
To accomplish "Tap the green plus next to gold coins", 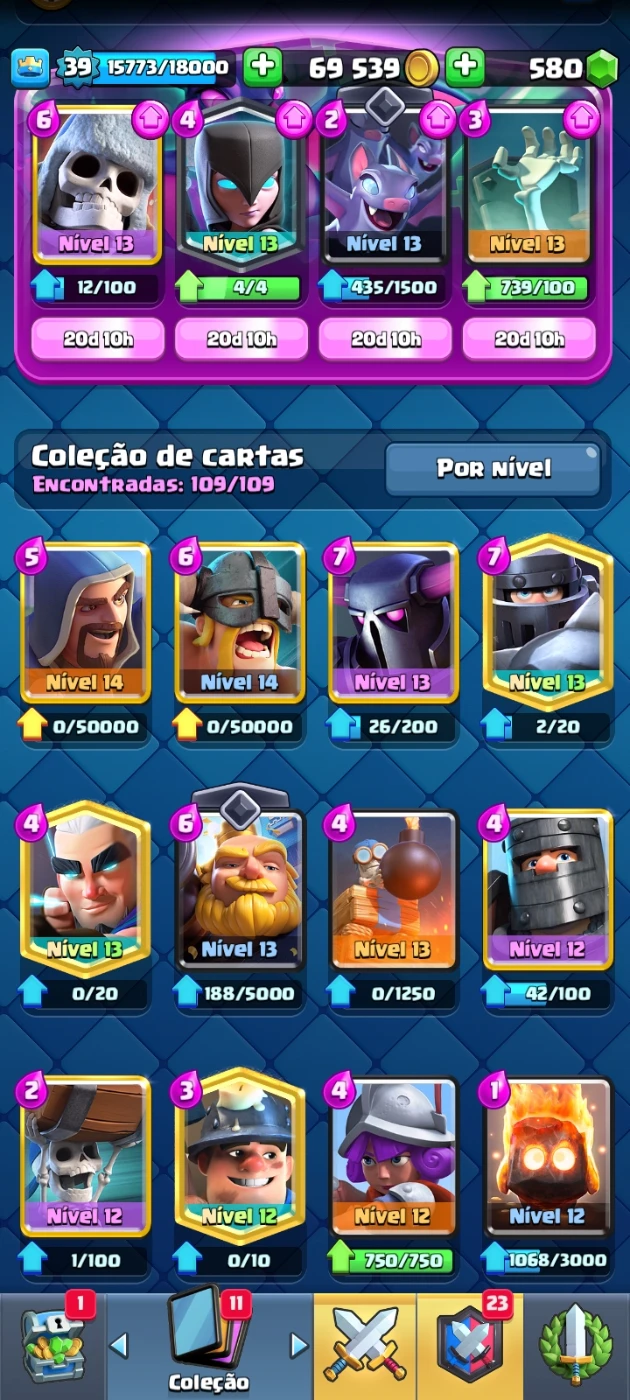I will pos(263,67).
